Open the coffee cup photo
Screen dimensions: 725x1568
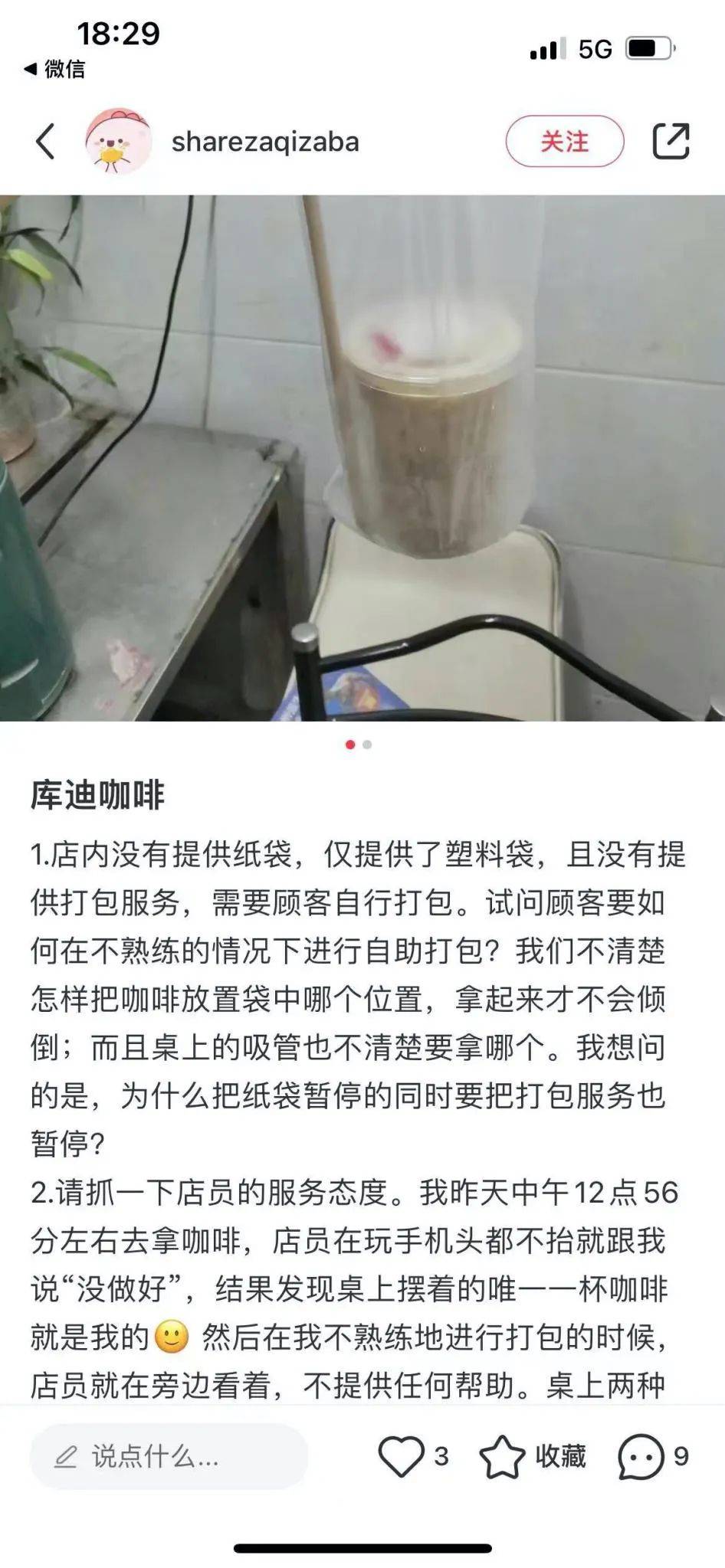point(362,458)
